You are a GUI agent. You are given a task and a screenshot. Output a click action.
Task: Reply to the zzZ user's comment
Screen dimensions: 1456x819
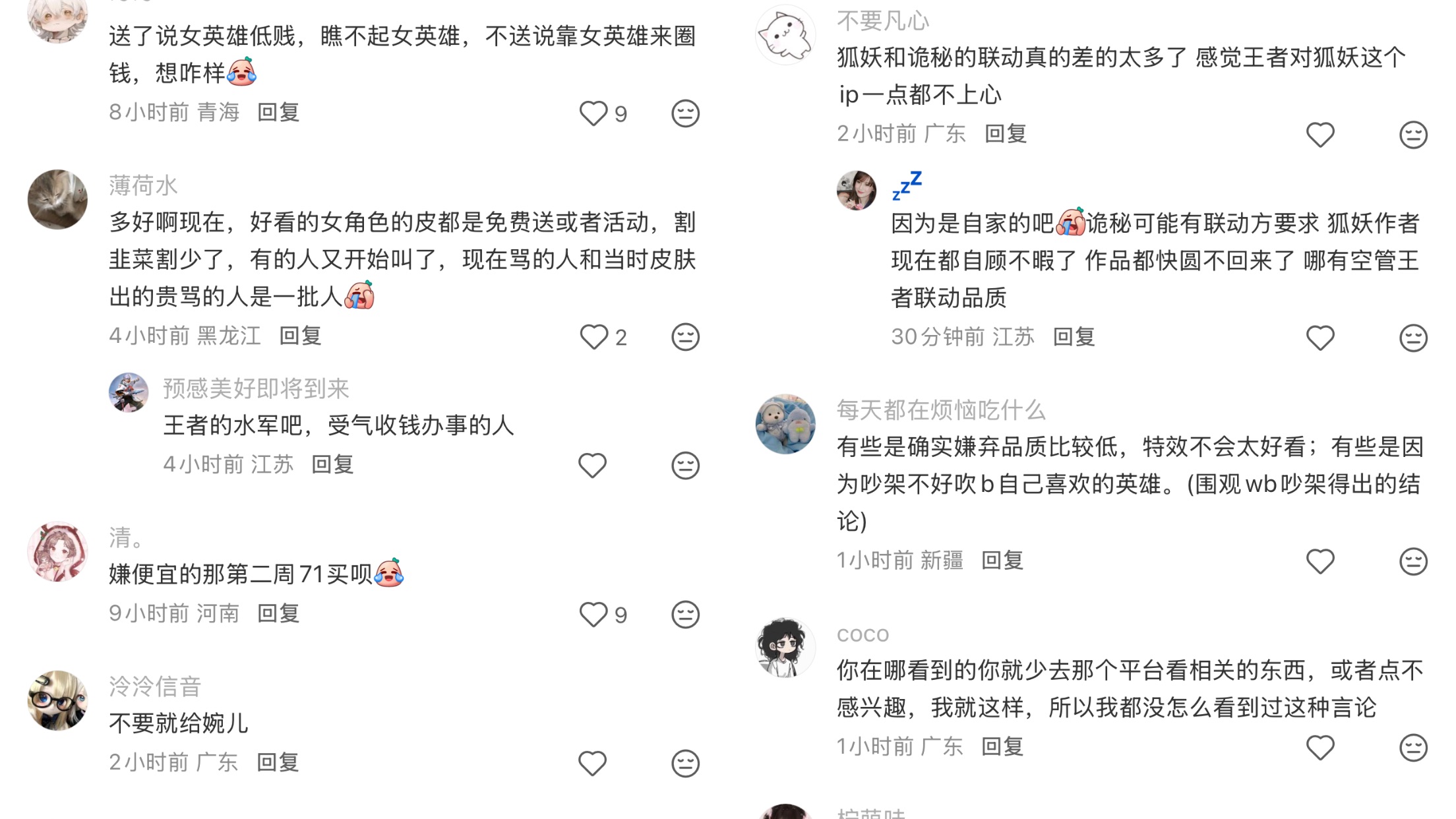coord(1074,337)
